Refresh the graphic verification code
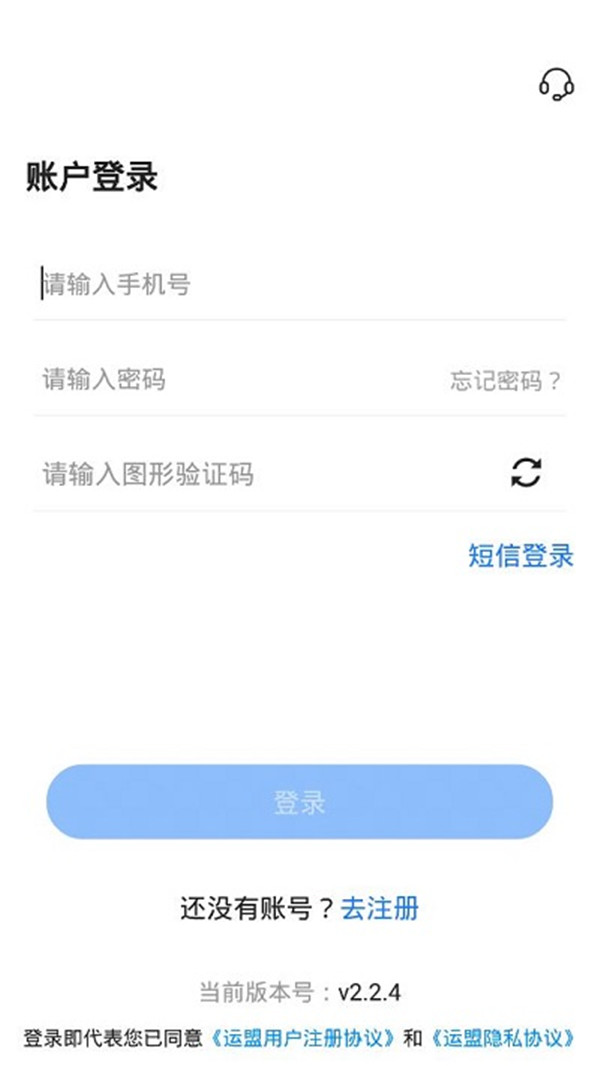Screen dimensions: 600x1066 (x=526, y=473)
